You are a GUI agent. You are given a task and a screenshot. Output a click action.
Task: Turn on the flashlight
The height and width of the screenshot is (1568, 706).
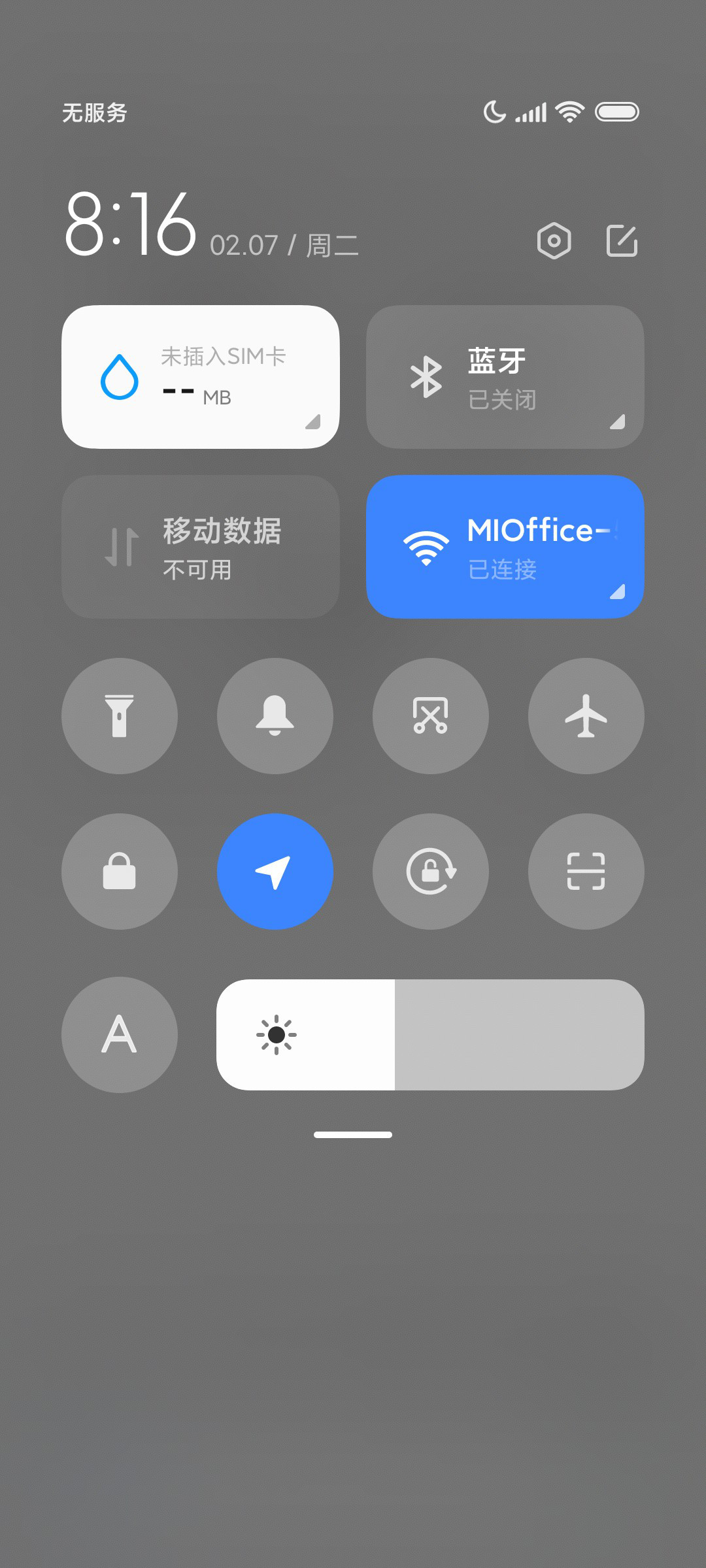[120, 716]
